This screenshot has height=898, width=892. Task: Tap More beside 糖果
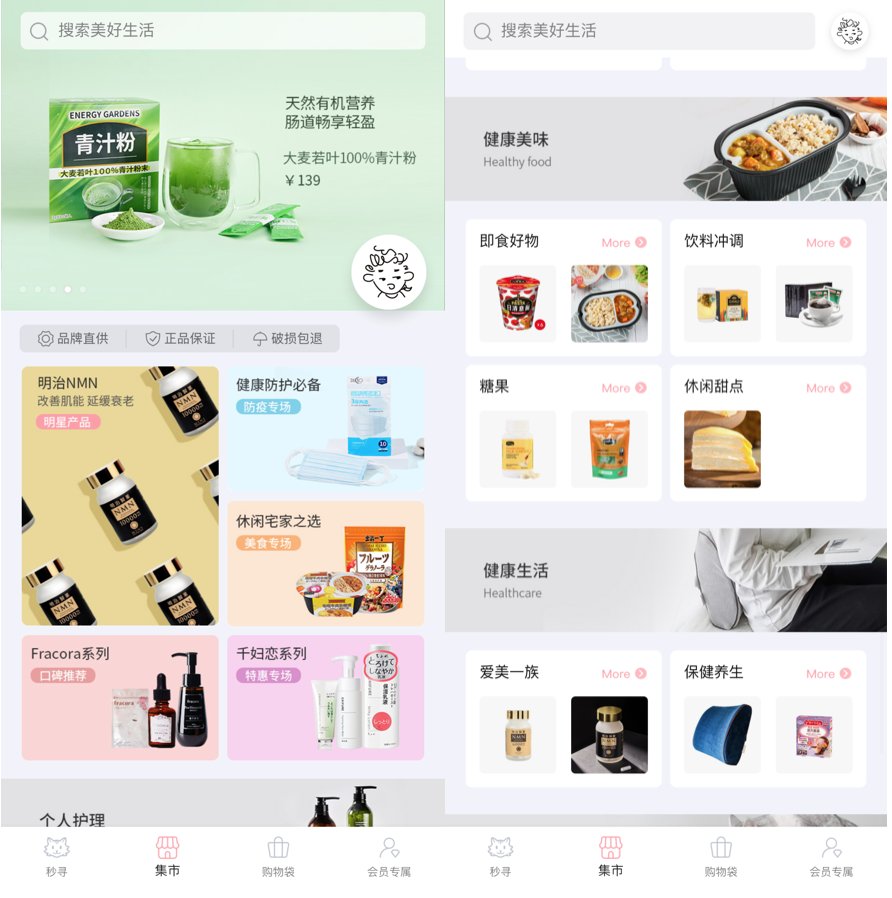coord(624,388)
